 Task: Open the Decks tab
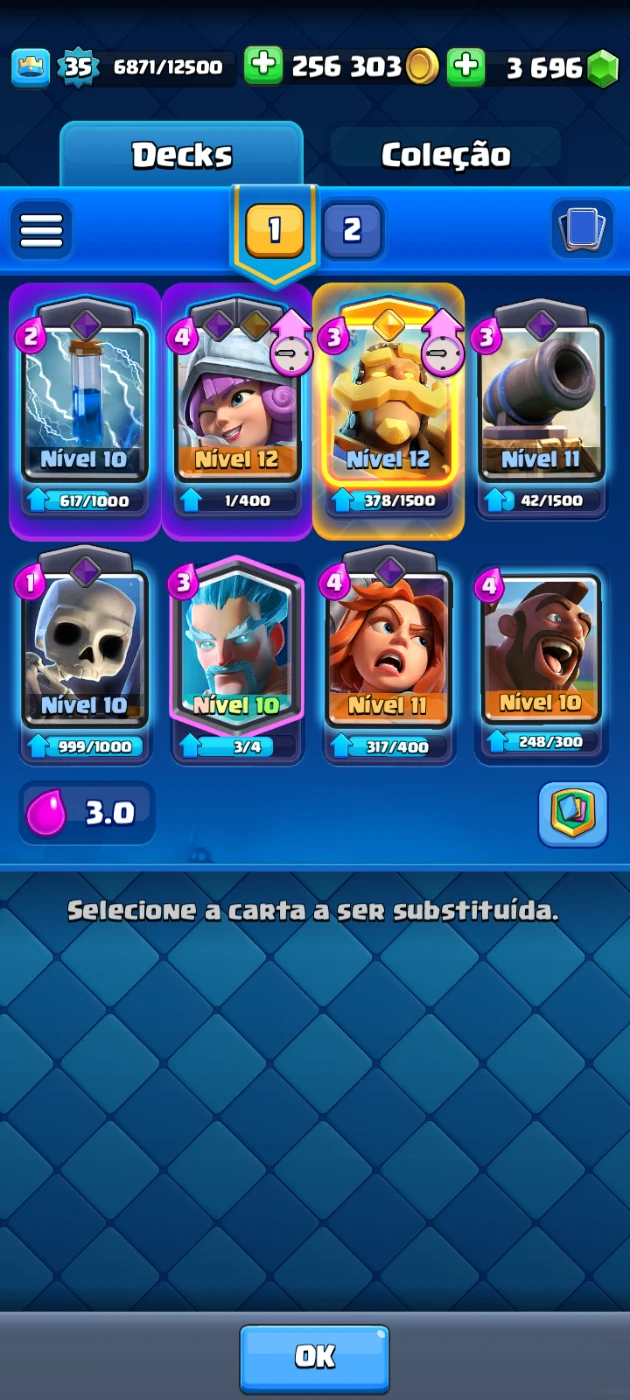(x=182, y=155)
